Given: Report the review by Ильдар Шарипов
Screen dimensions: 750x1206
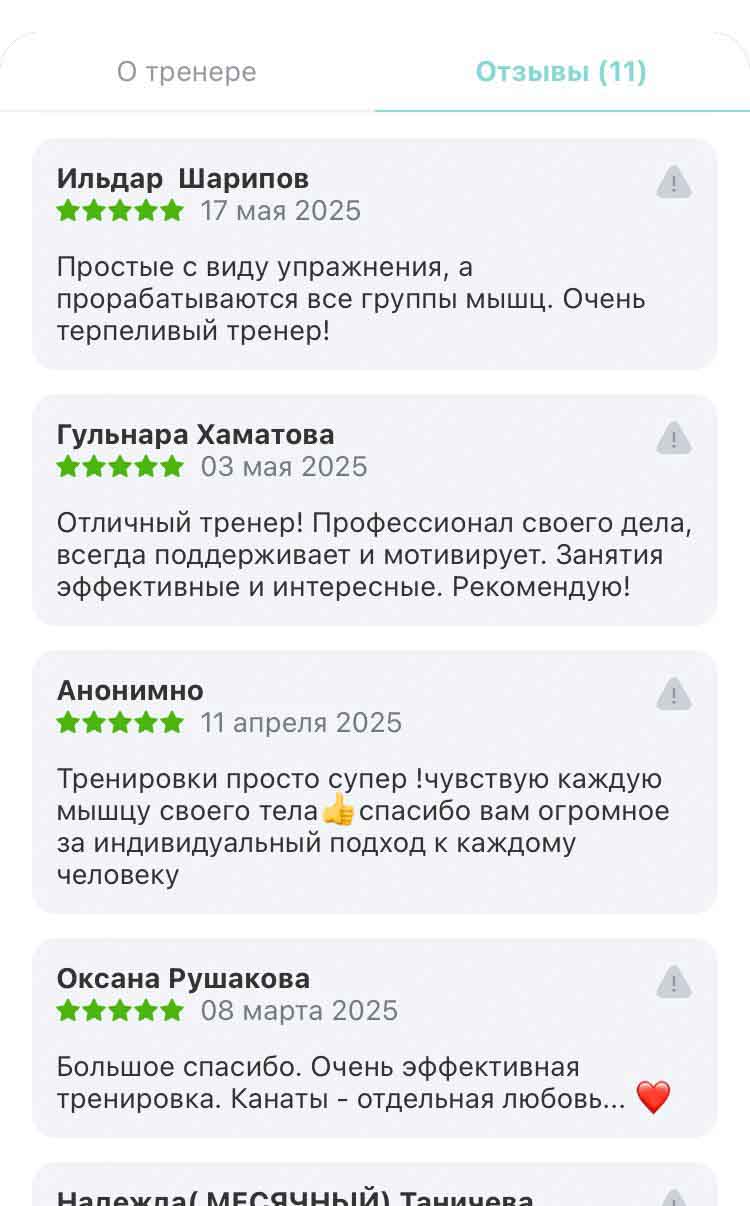Looking at the screenshot, I should (674, 182).
